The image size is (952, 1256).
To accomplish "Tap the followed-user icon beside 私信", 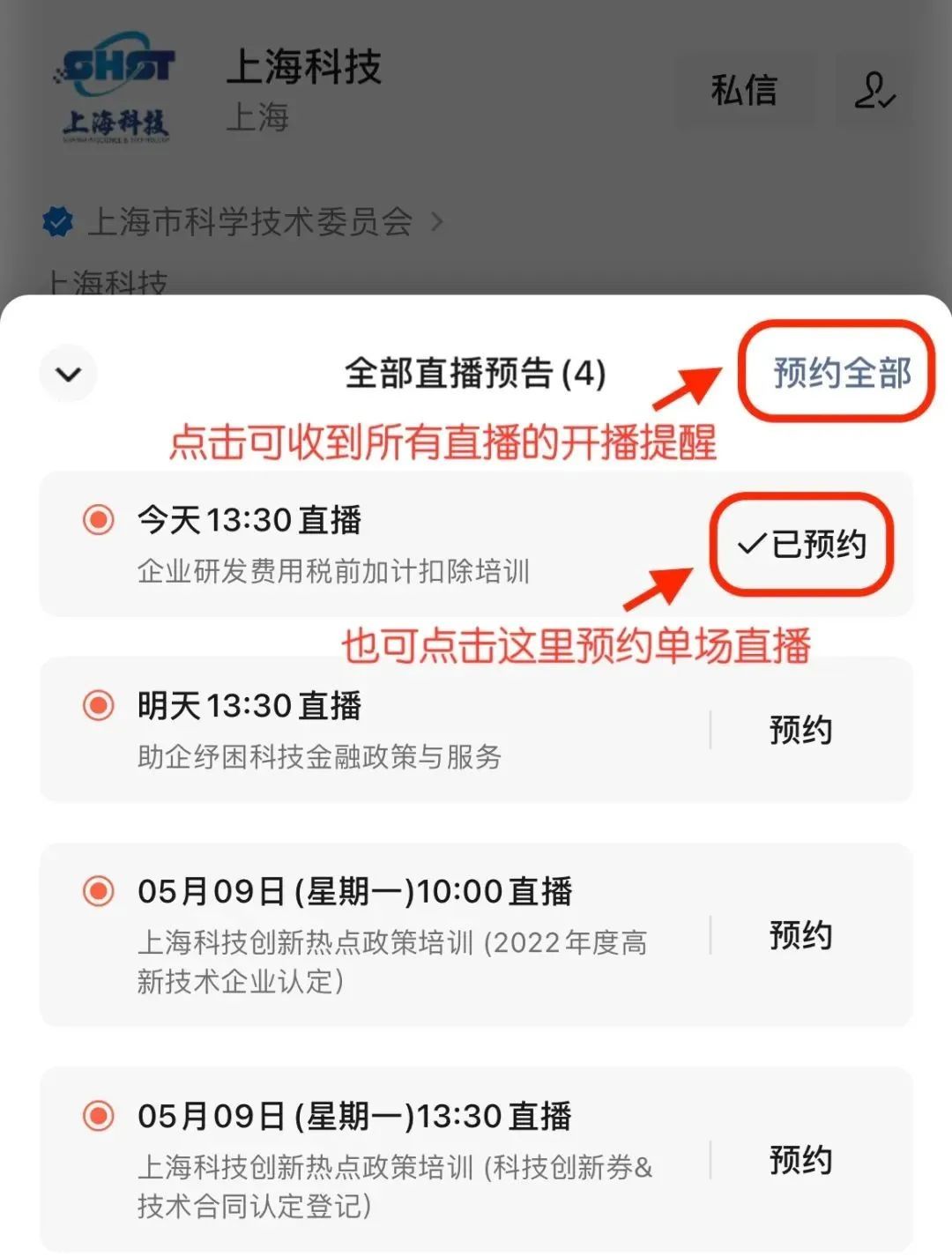I will [x=874, y=91].
